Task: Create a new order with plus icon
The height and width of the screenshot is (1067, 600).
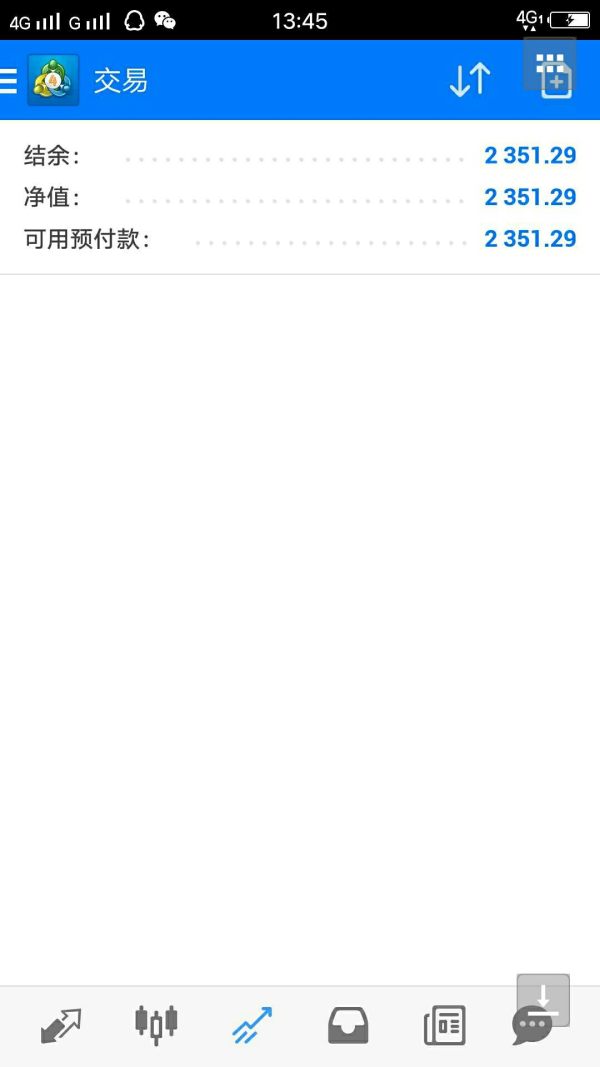Action: tap(556, 82)
